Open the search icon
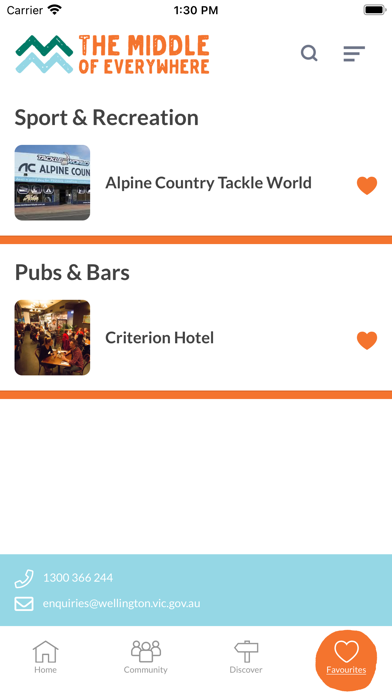 click(x=309, y=53)
